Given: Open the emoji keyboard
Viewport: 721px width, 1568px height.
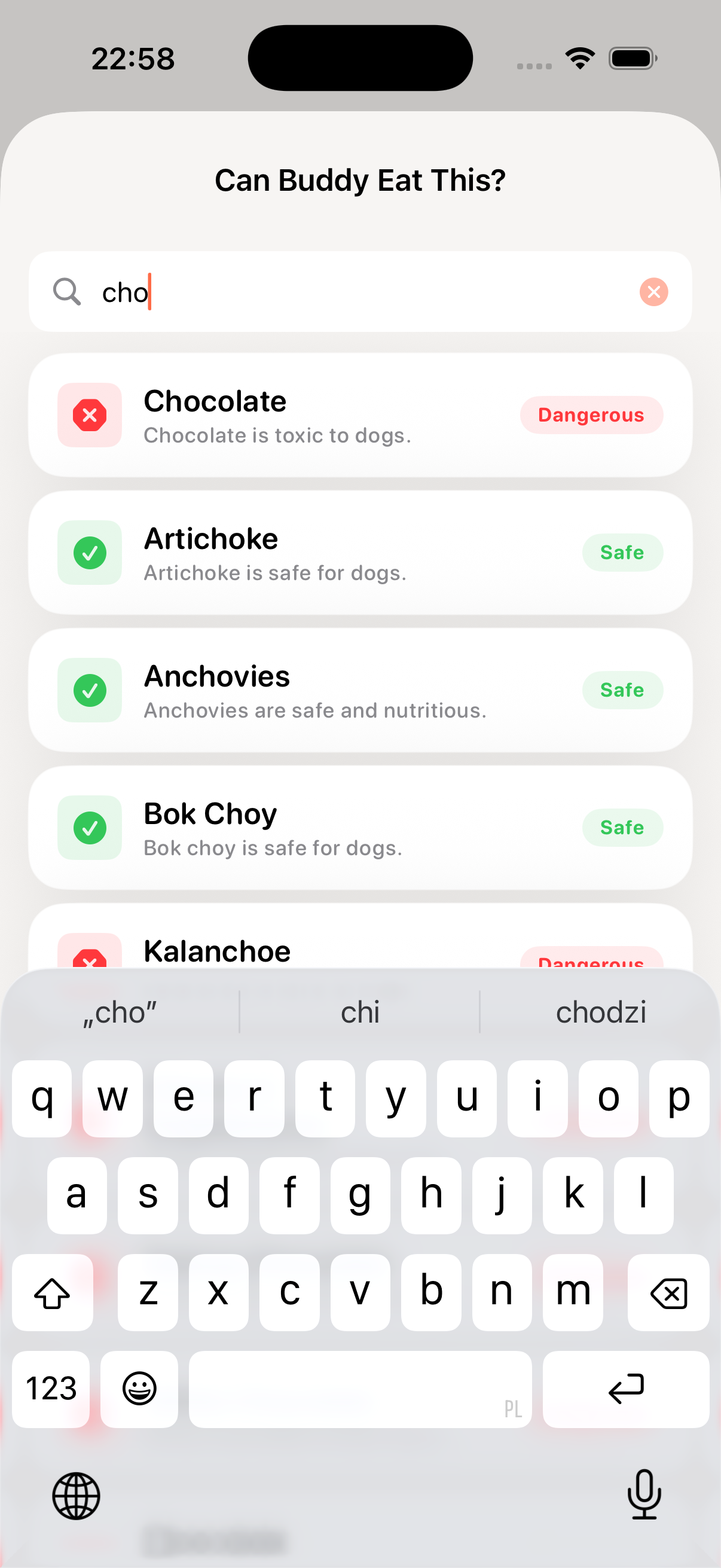Looking at the screenshot, I should tap(139, 1389).
